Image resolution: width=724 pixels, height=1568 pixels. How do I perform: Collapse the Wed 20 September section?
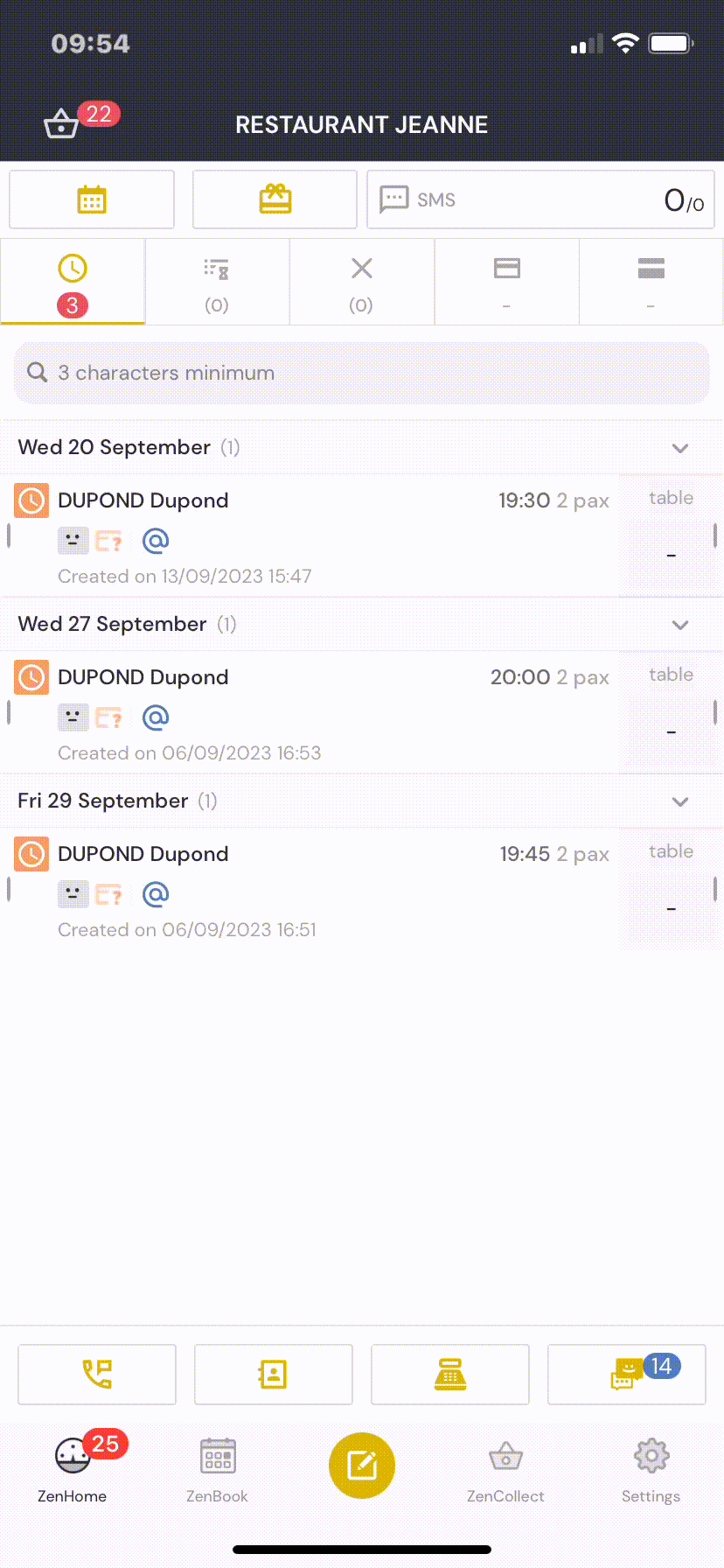(x=680, y=448)
